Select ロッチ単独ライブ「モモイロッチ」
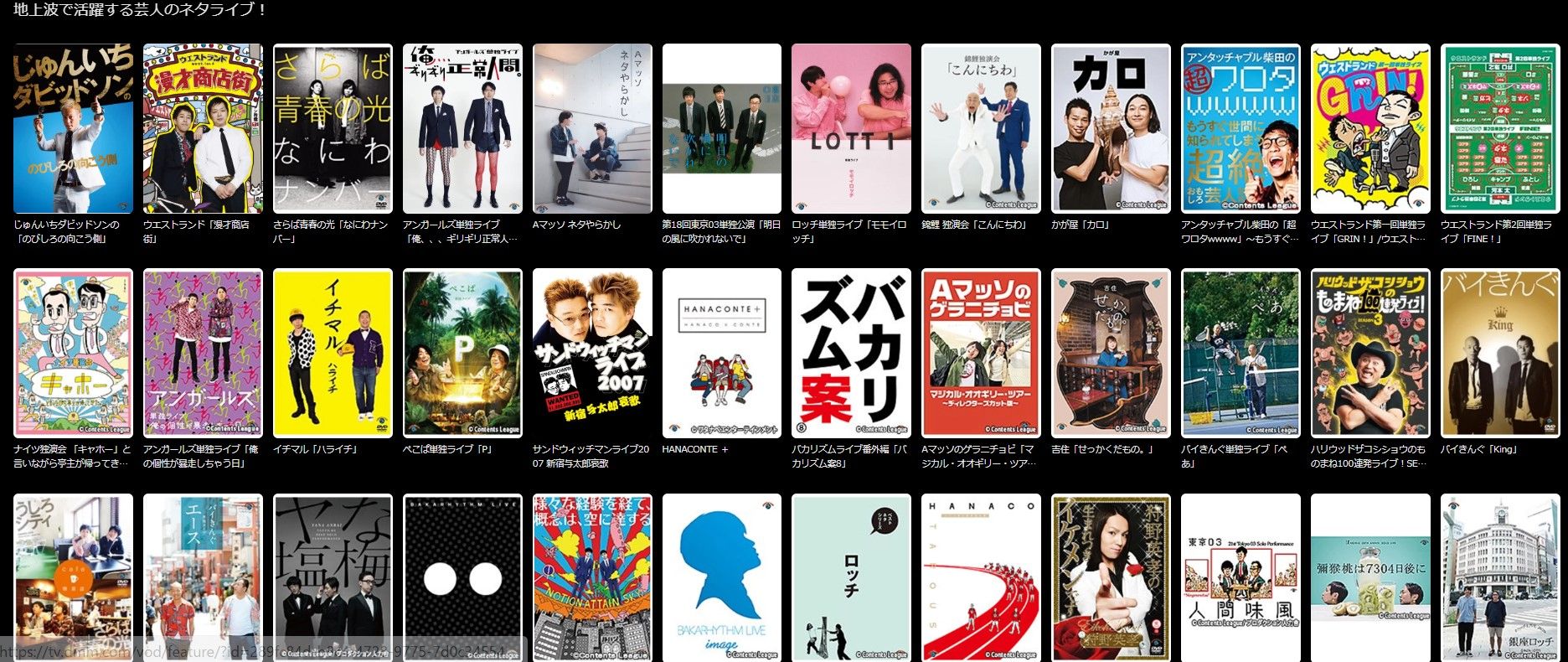This screenshot has height=662, width=1568. [851, 129]
